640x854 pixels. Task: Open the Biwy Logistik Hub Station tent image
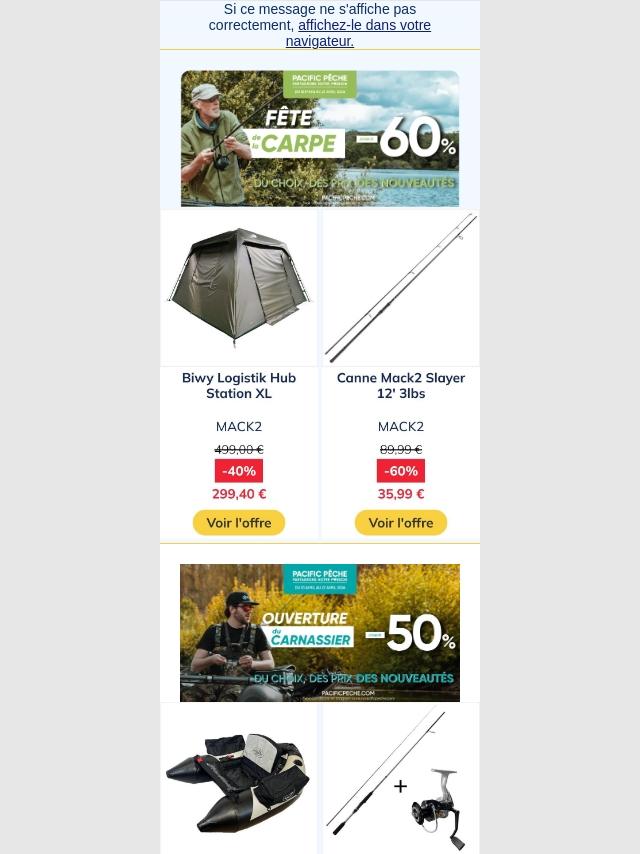(239, 288)
